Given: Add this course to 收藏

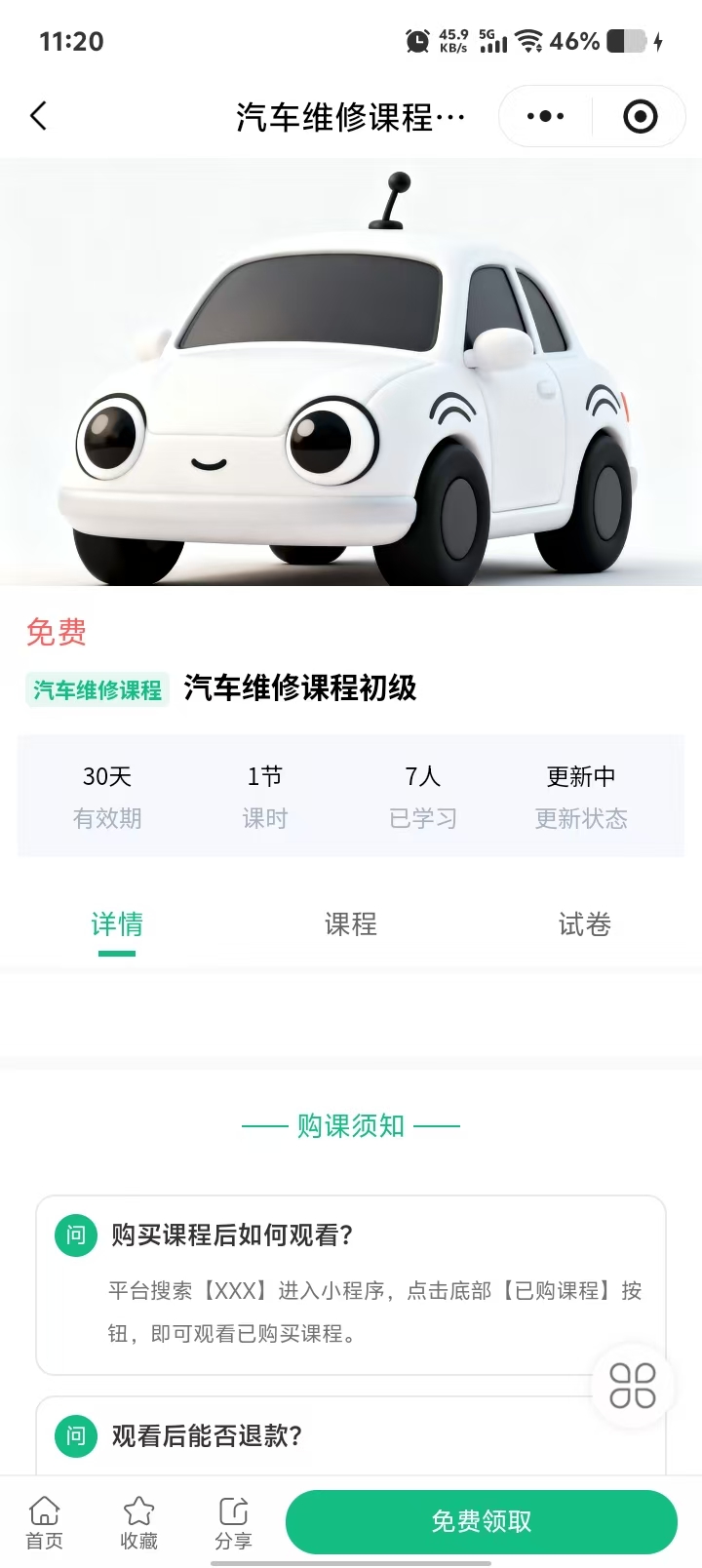Looking at the screenshot, I should [x=138, y=1522].
